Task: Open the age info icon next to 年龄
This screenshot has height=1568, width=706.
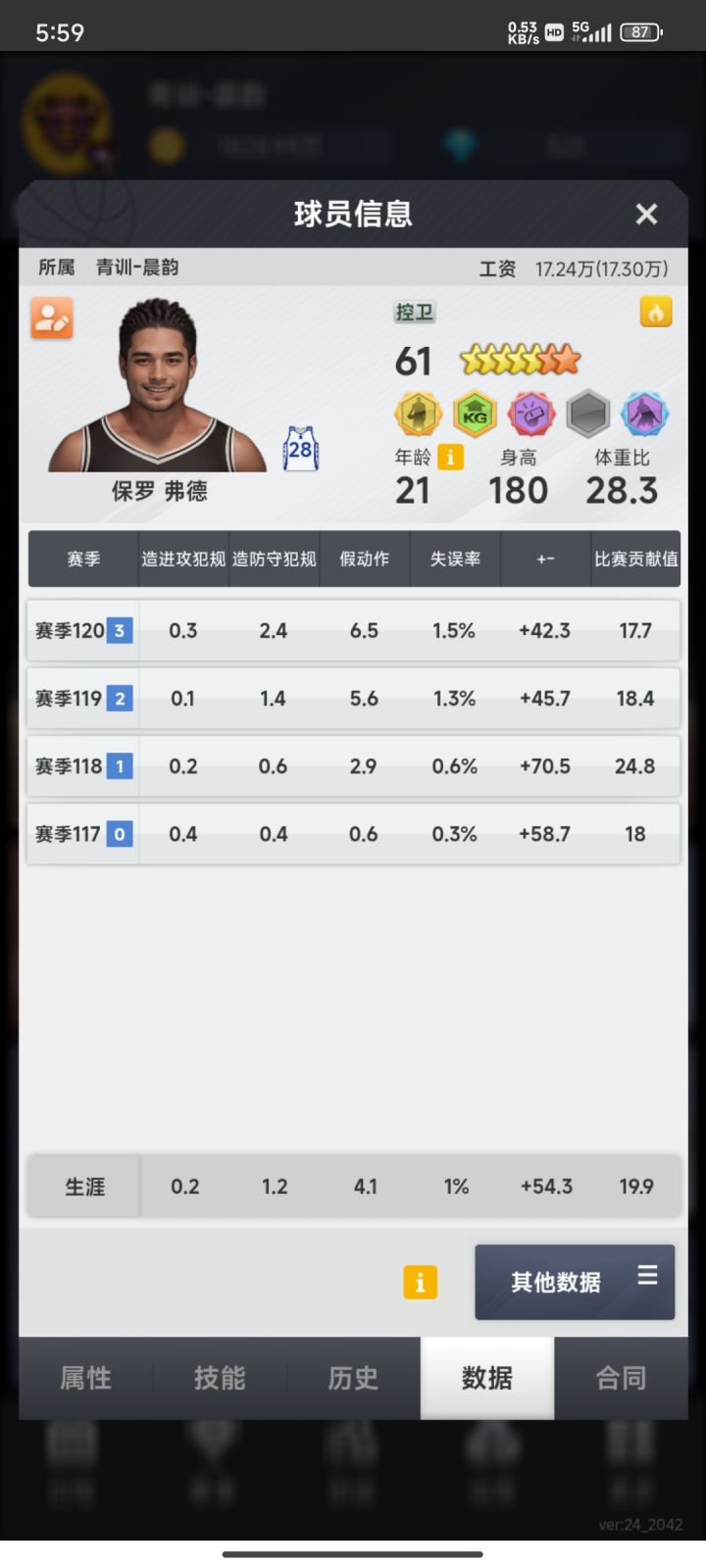Action: (450, 457)
